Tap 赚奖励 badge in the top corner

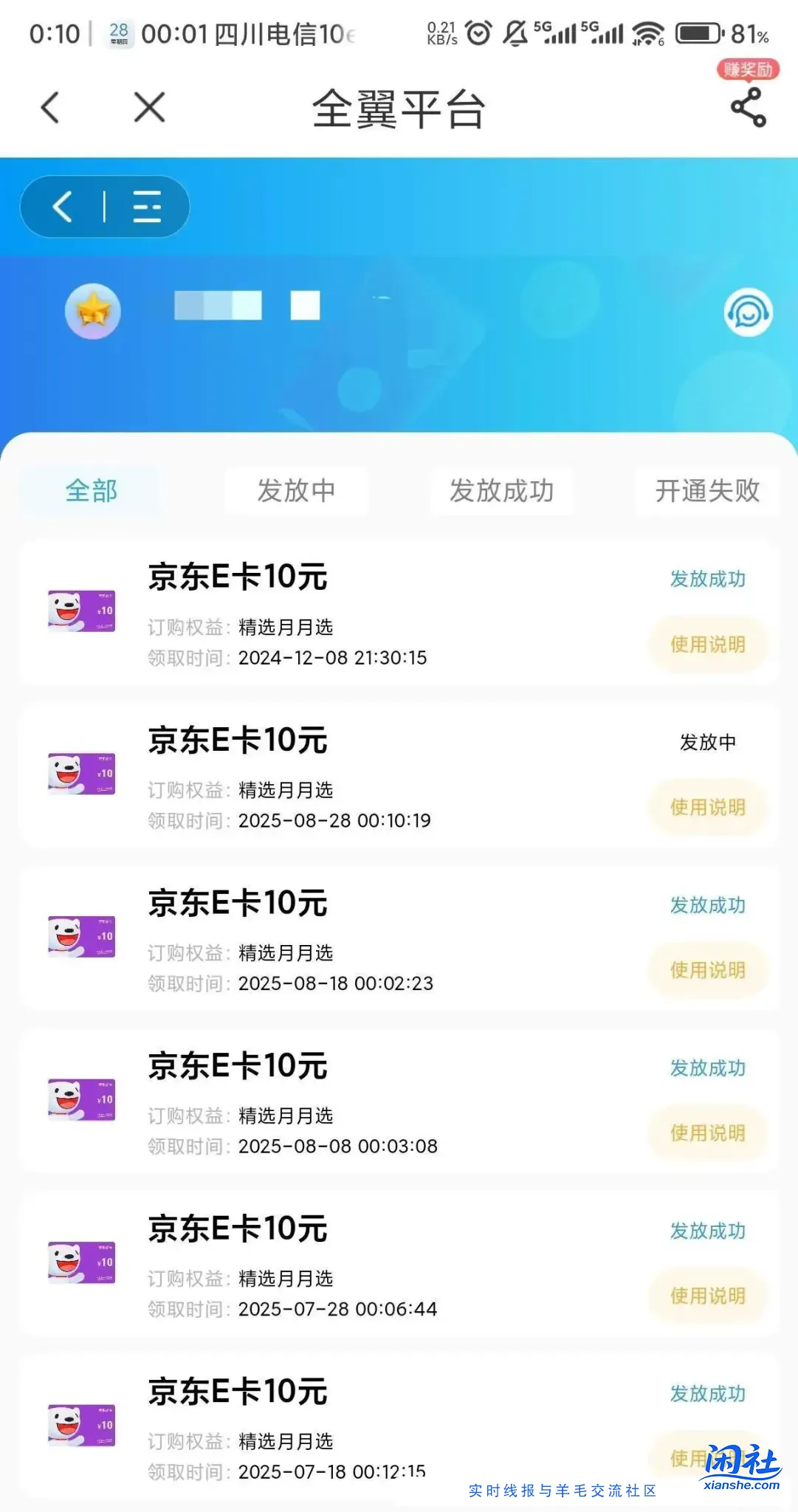click(747, 69)
